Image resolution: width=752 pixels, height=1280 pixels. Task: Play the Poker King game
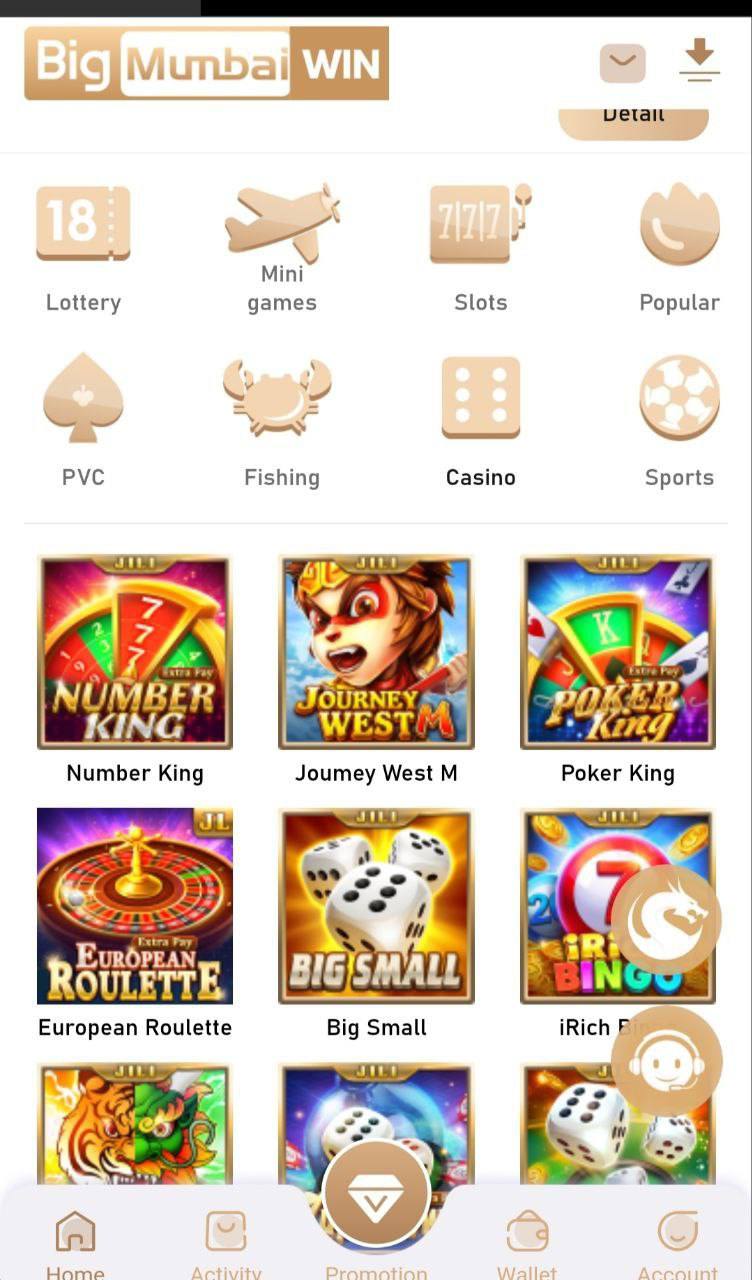tap(618, 653)
